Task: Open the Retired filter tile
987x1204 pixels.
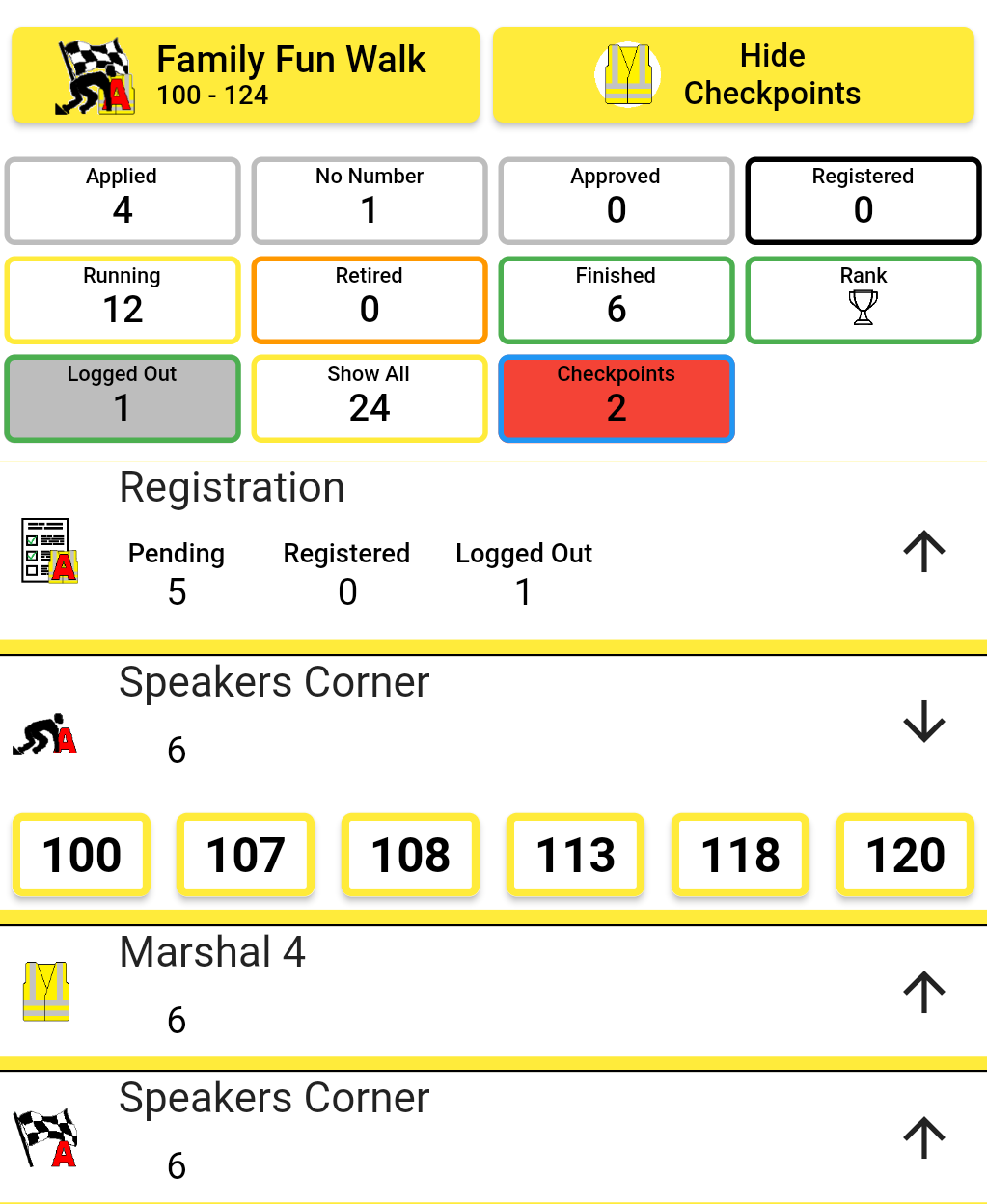Action: coord(370,300)
